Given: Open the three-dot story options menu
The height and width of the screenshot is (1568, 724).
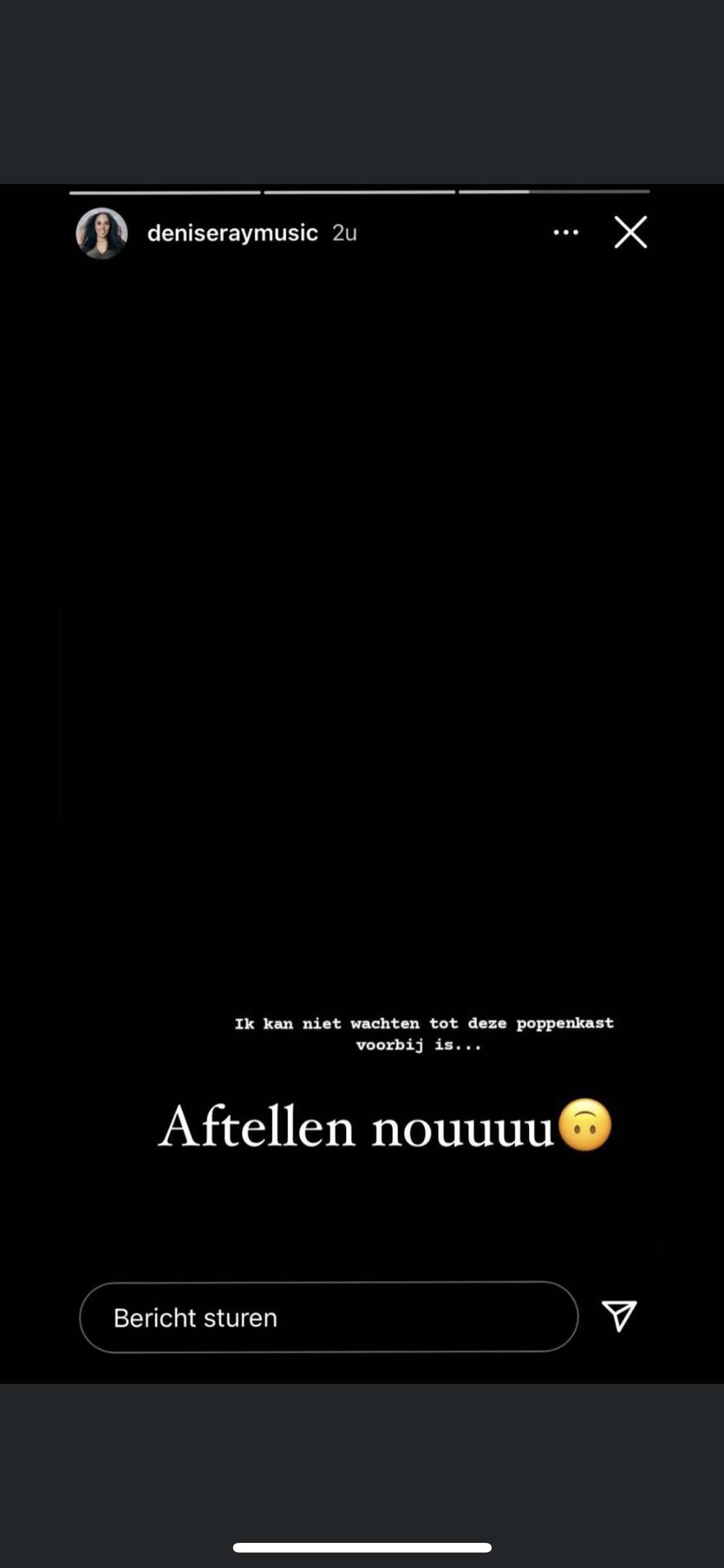Looking at the screenshot, I should click(566, 232).
